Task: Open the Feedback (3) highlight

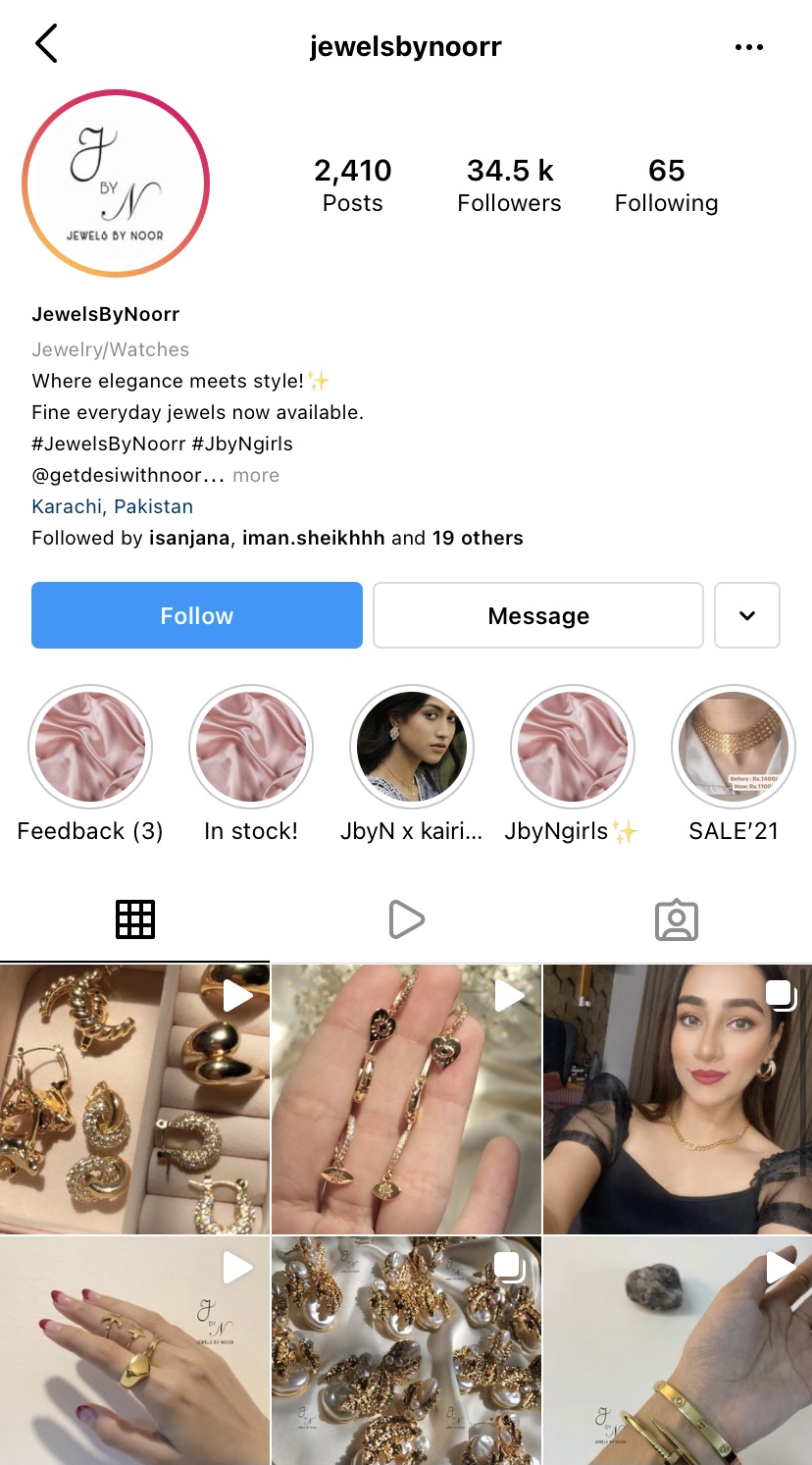Action: tap(90, 747)
